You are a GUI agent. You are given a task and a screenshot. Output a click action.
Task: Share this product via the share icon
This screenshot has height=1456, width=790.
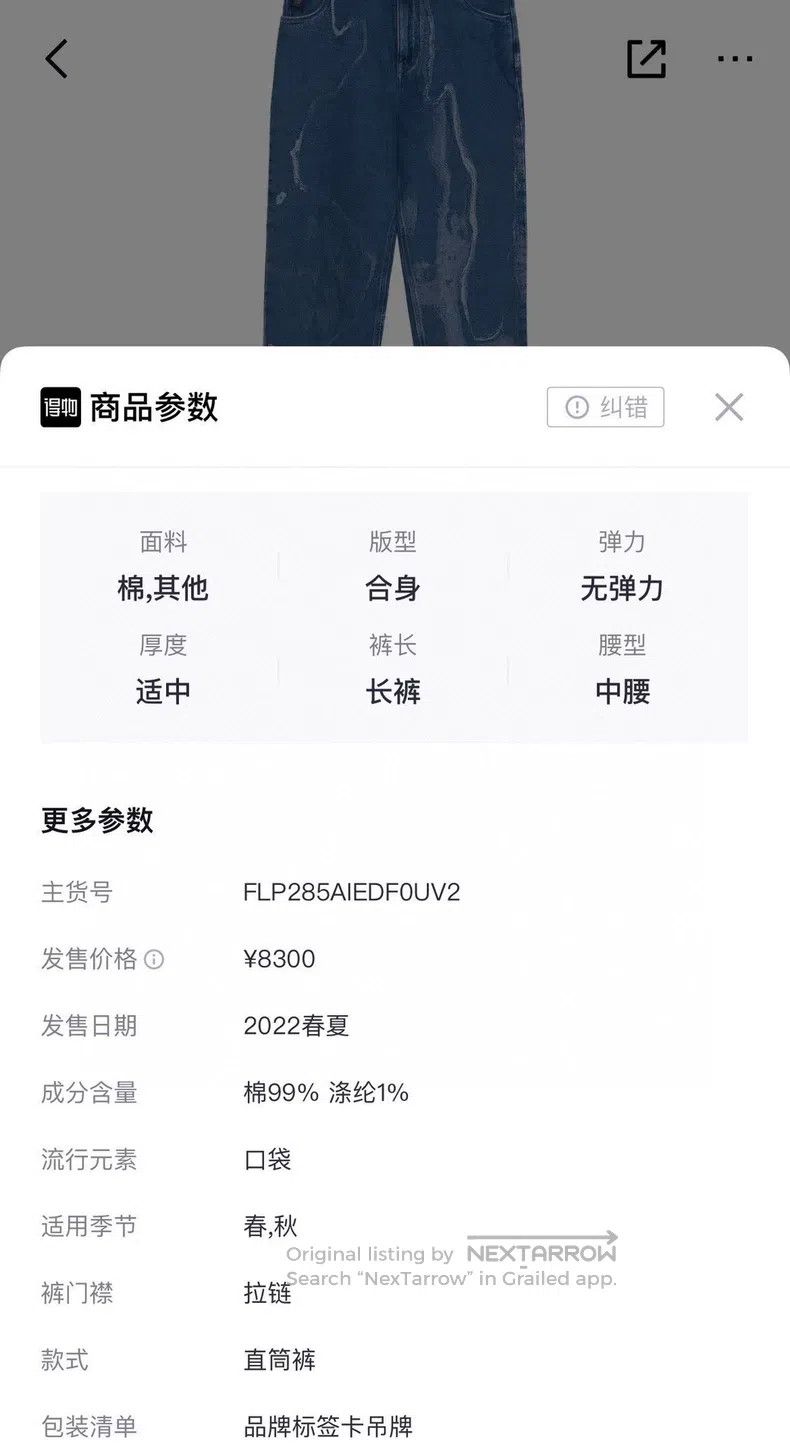[x=646, y=59]
